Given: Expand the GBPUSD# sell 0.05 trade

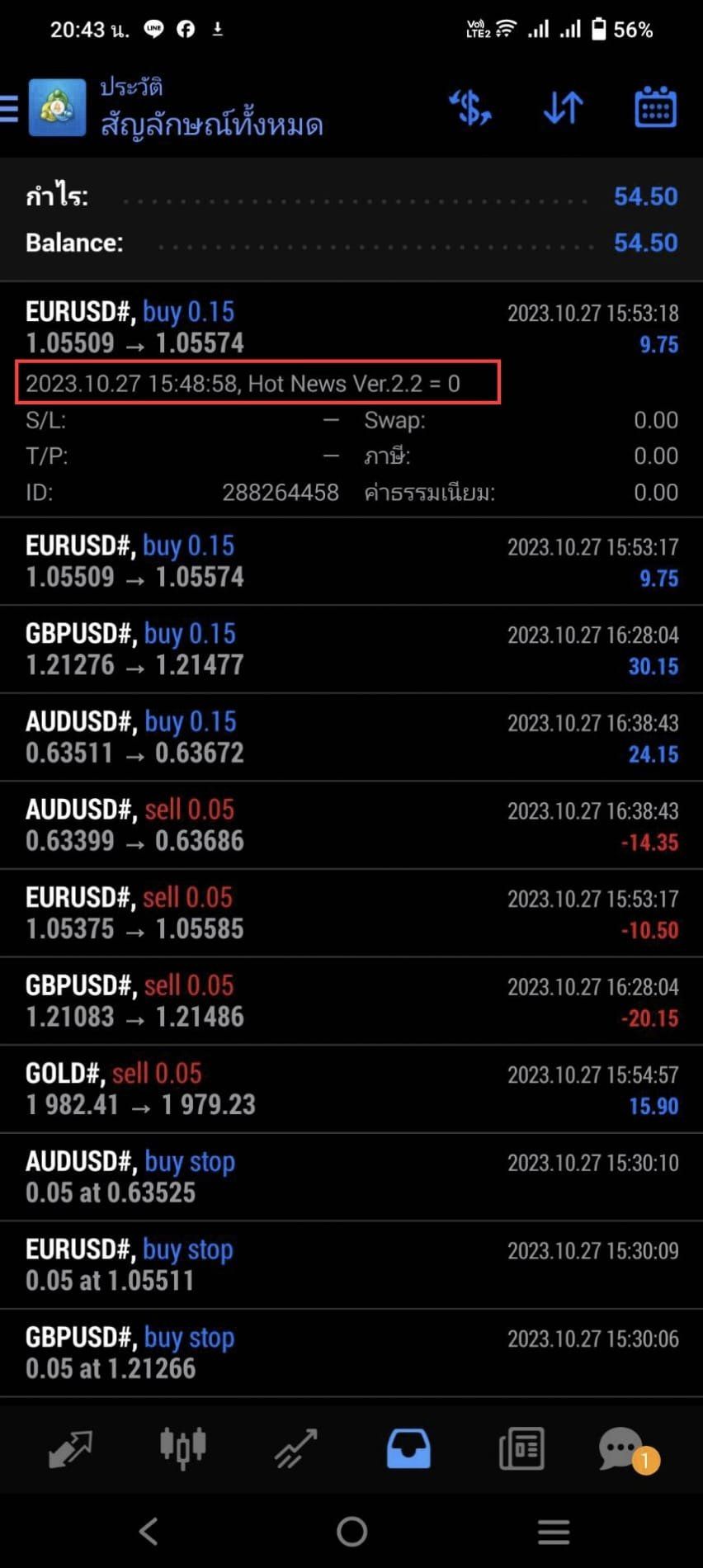Looking at the screenshot, I should 351,1001.
